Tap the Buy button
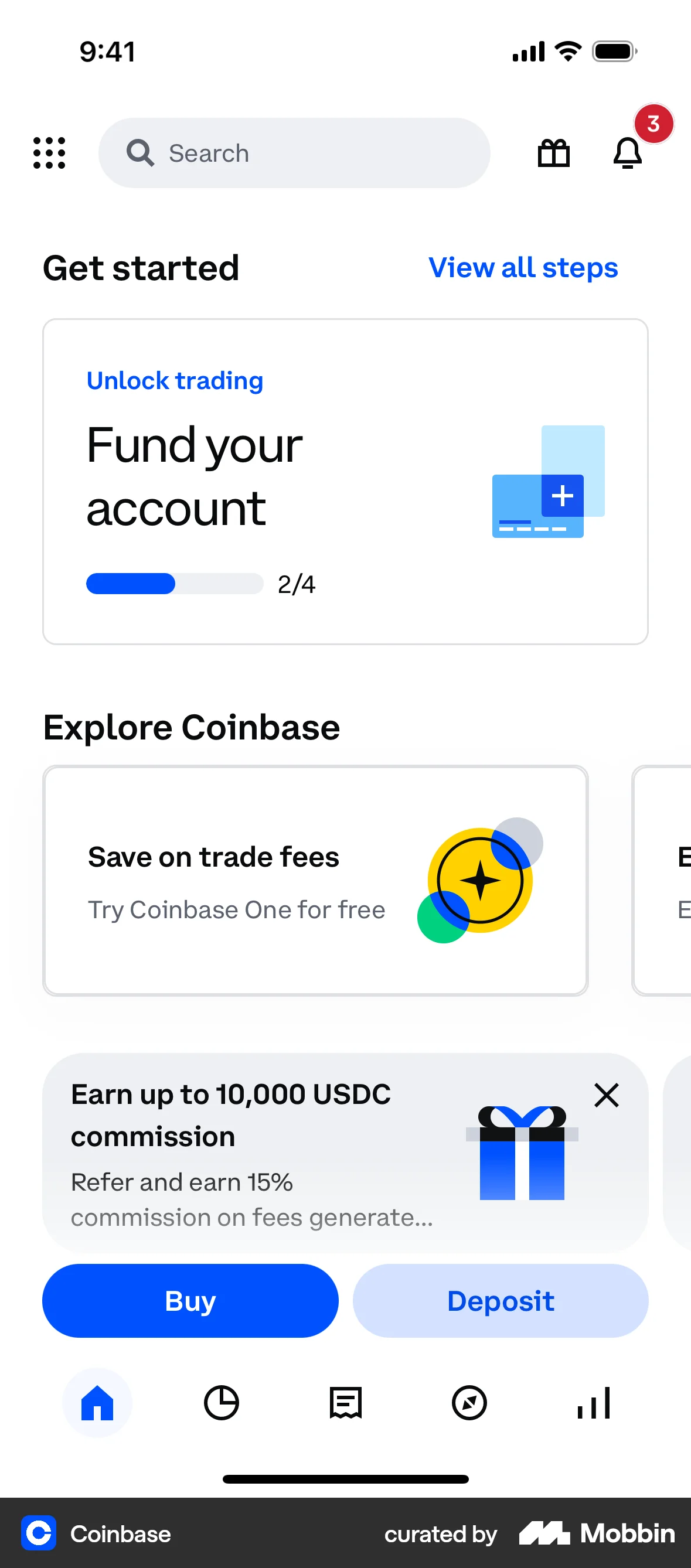This screenshot has height=1568, width=691. click(189, 1300)
